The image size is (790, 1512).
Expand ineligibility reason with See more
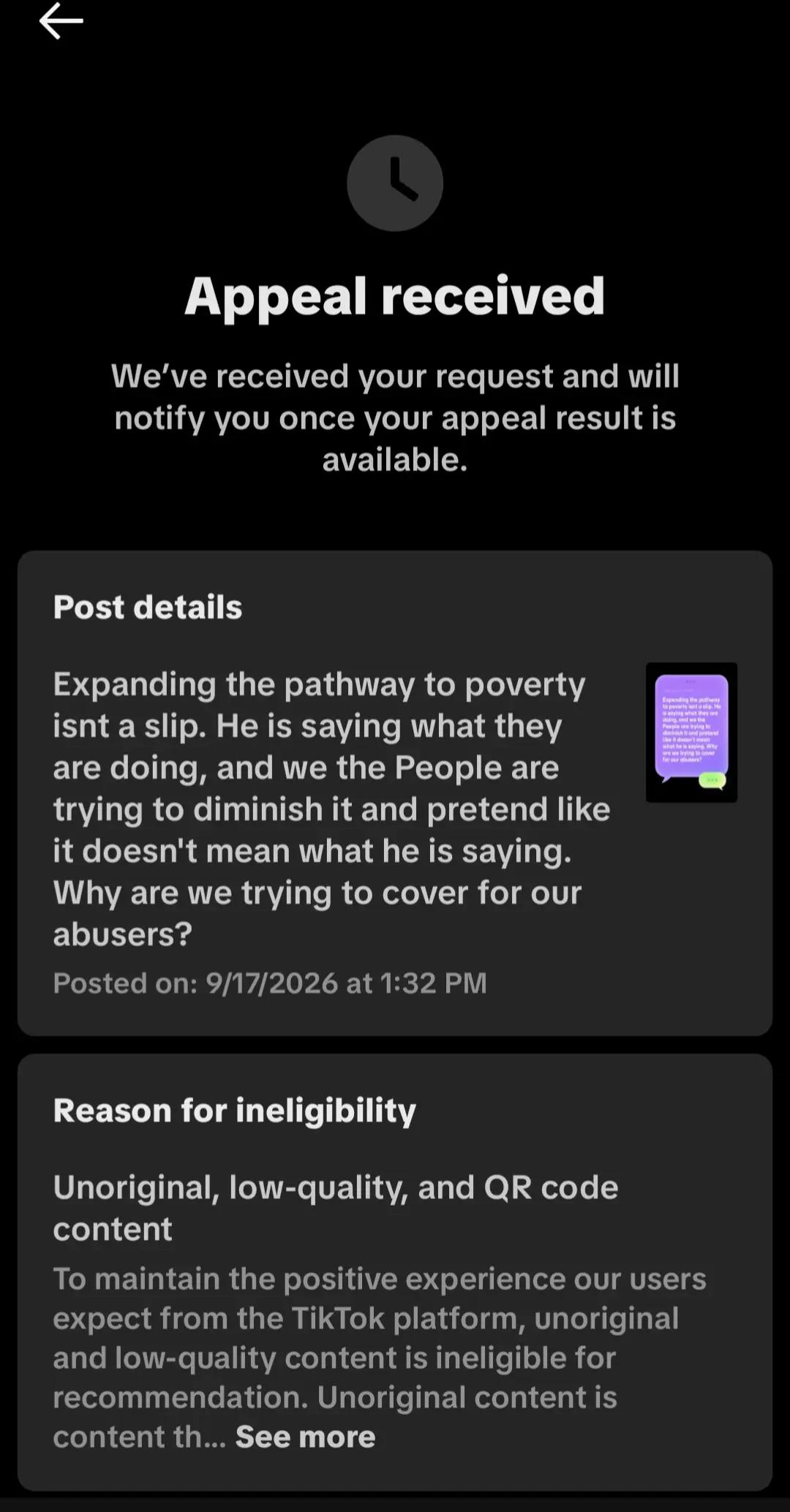tap(305, 1436)
